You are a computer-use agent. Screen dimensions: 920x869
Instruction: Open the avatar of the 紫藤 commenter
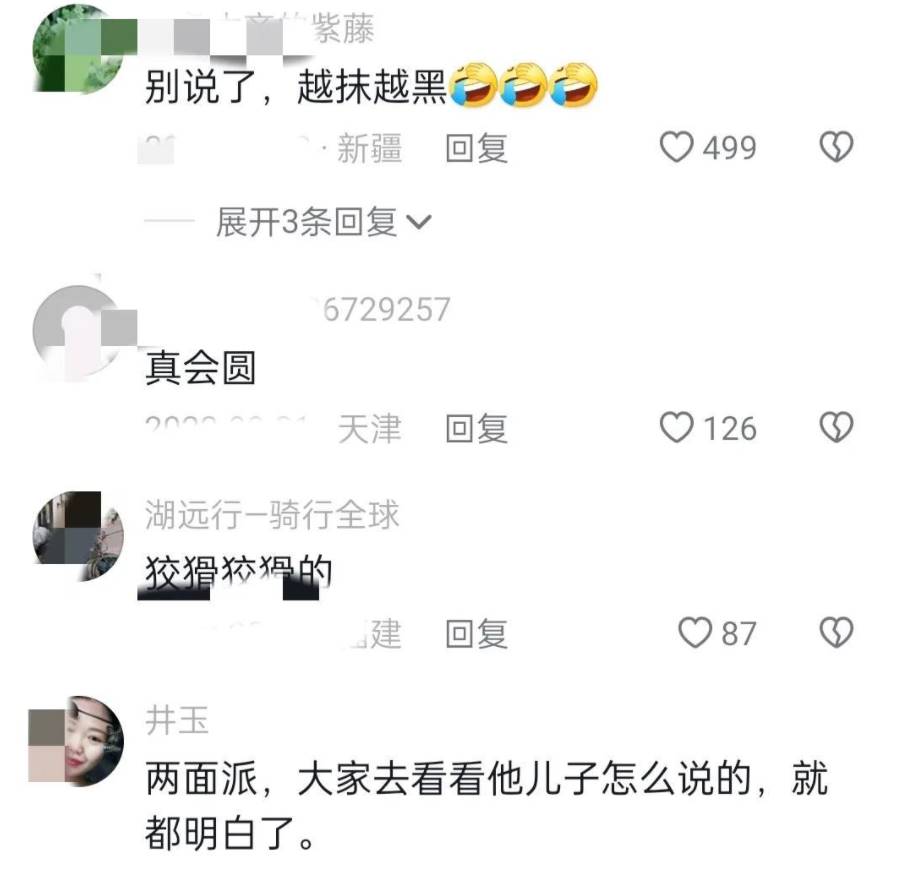78,48
